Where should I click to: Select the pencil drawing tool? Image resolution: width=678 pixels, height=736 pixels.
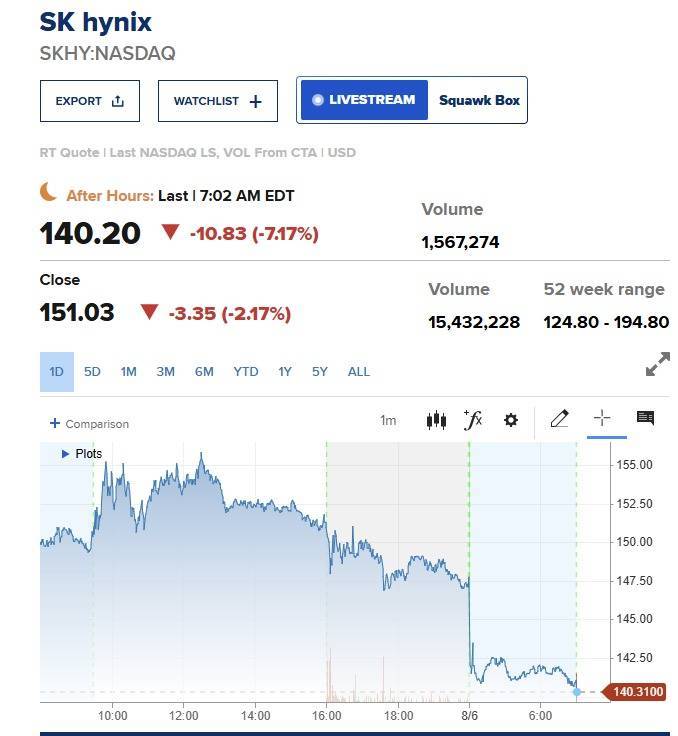tap(559, 419)
